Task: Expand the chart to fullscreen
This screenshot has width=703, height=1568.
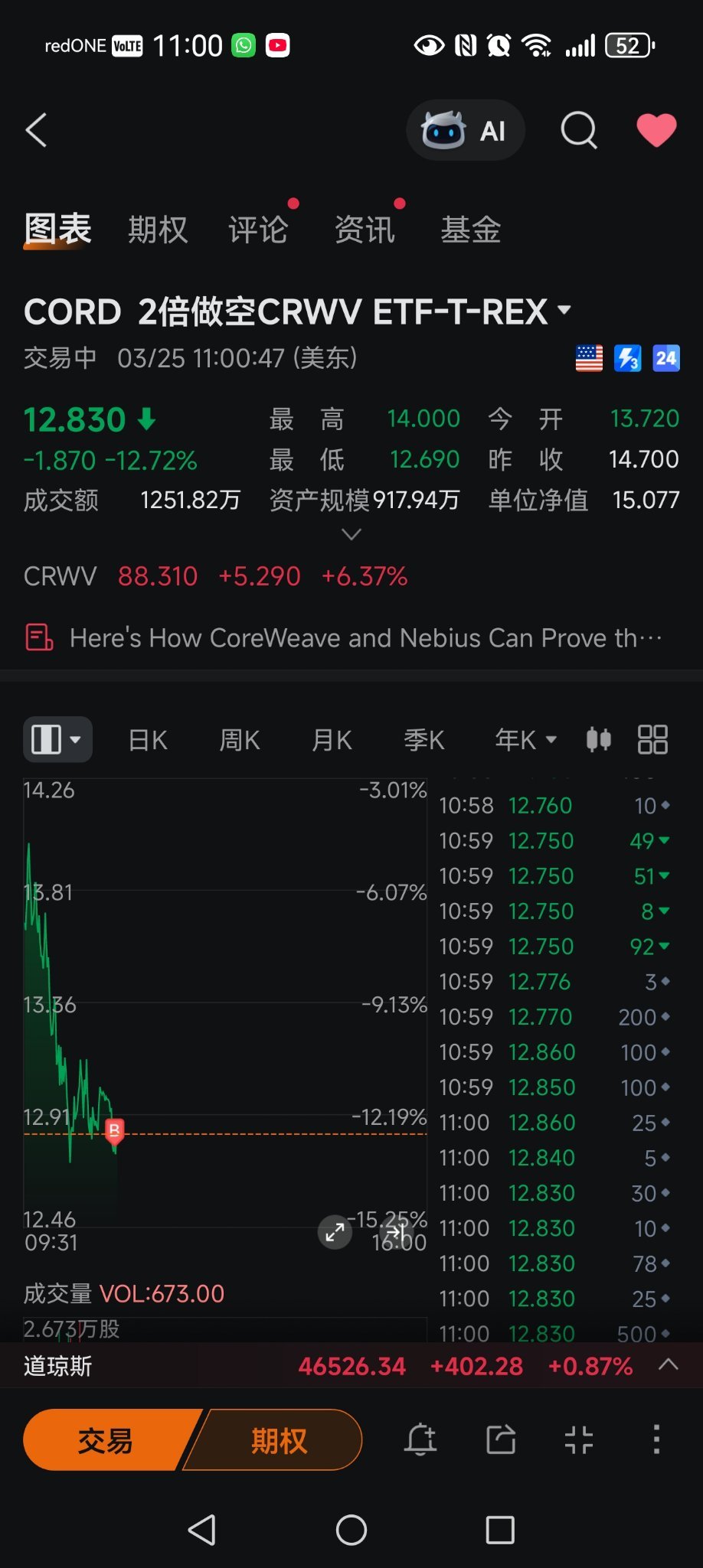Action: pos(335,1232)
